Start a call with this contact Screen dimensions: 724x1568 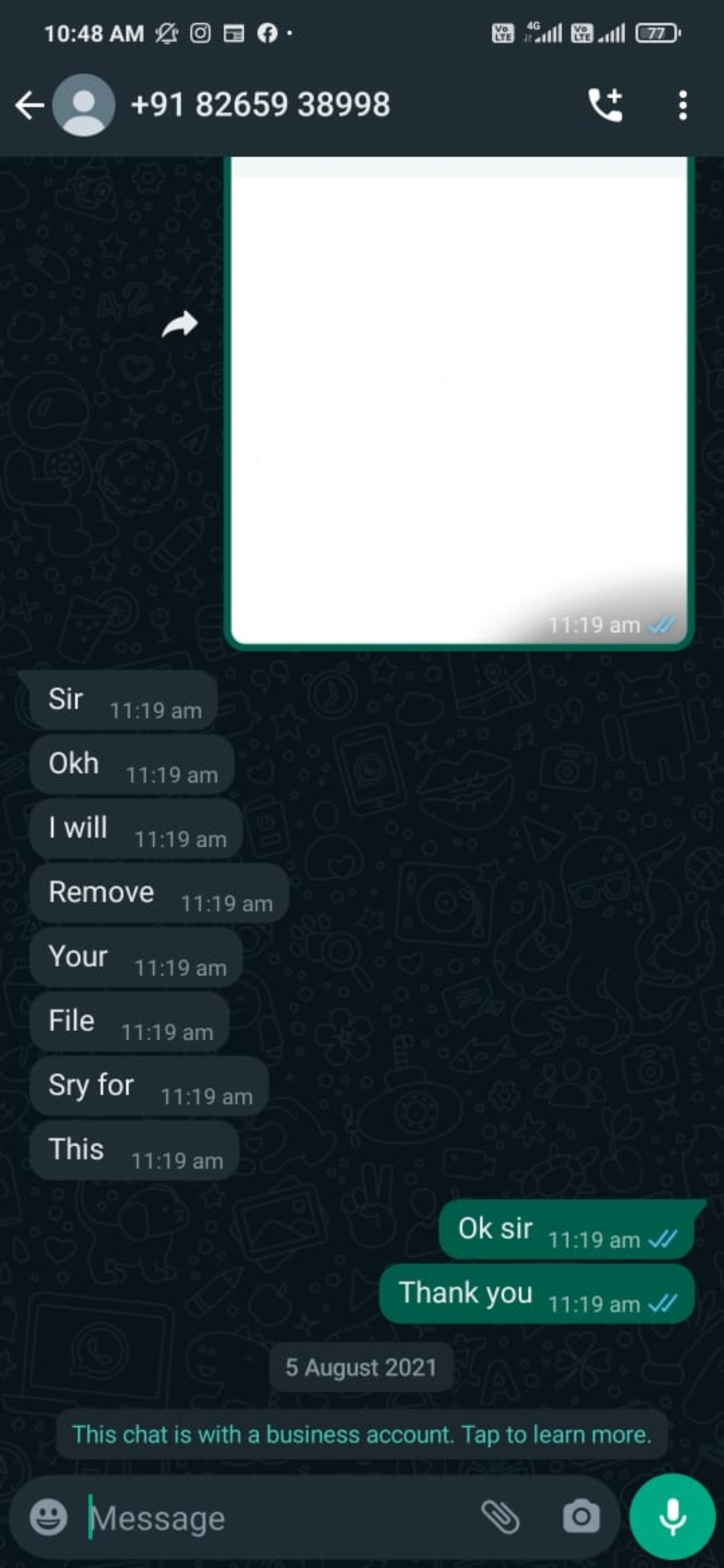click(605, 105)
